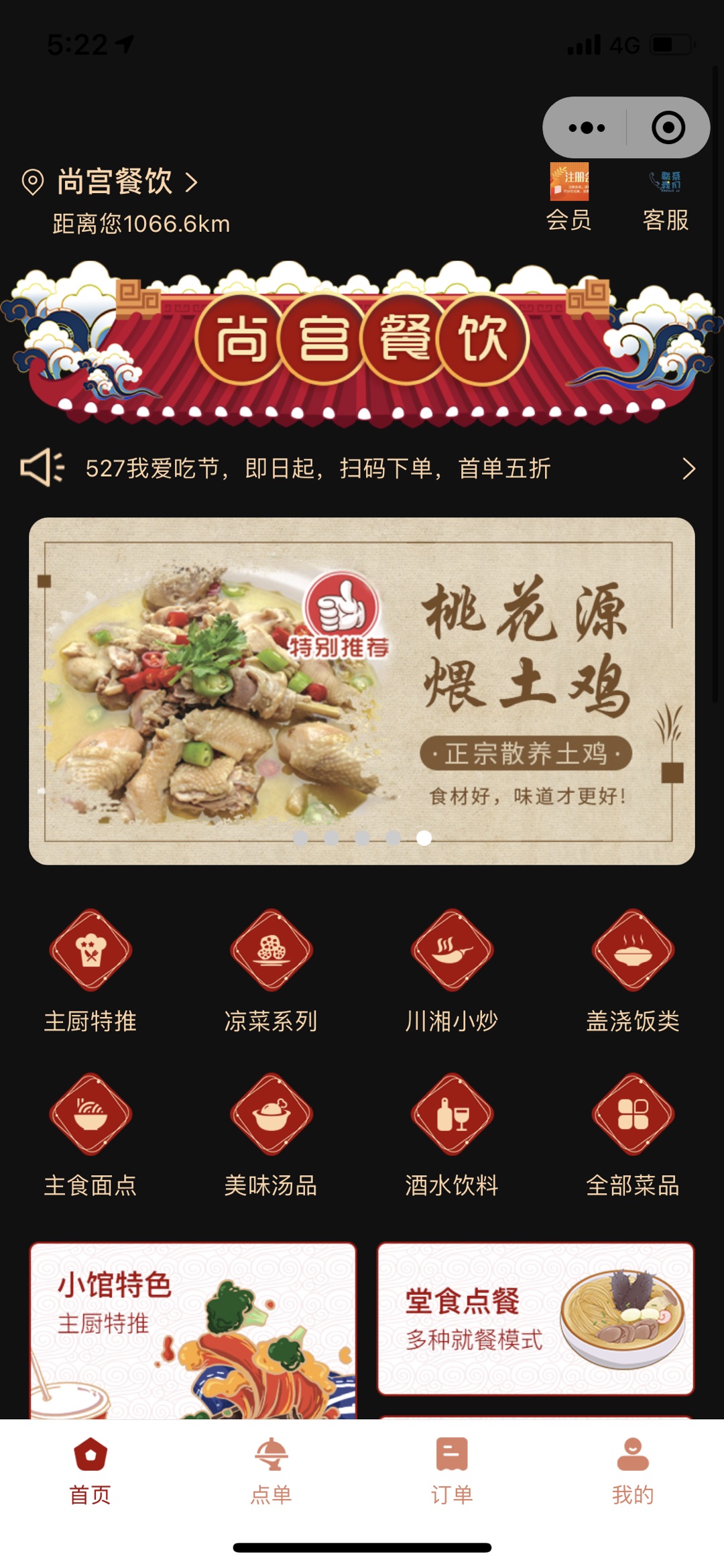This screenshot has width=724, height=1568.
Task: Open the 酒水饮料 drinks category
Action: 452,1134
